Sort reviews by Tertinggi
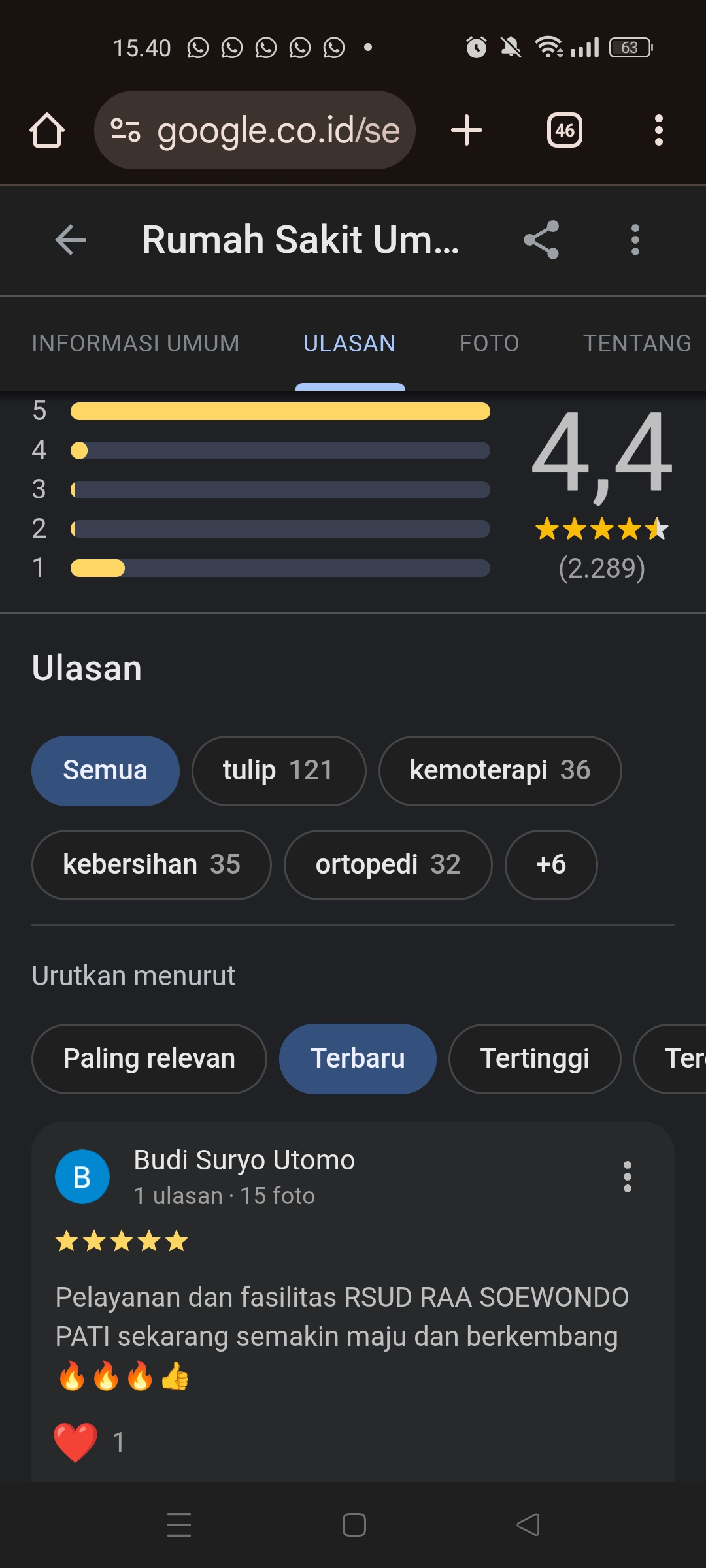 534,1058
